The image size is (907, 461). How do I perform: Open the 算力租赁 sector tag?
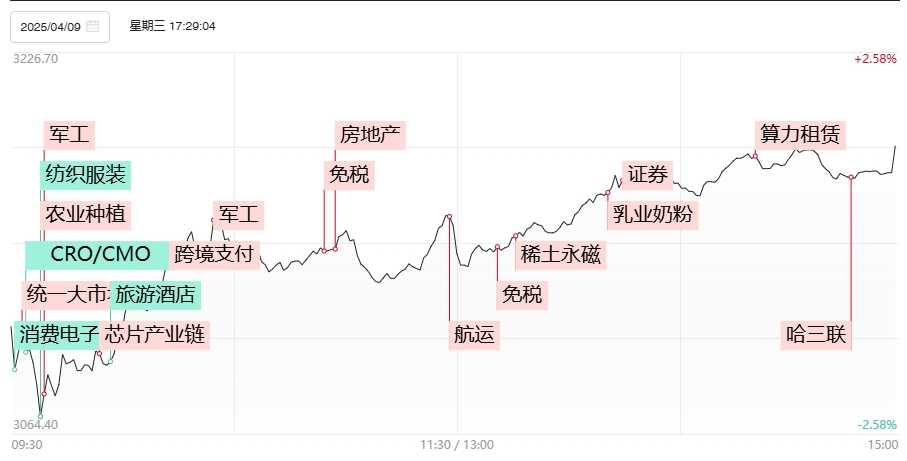tap(800, 134)
